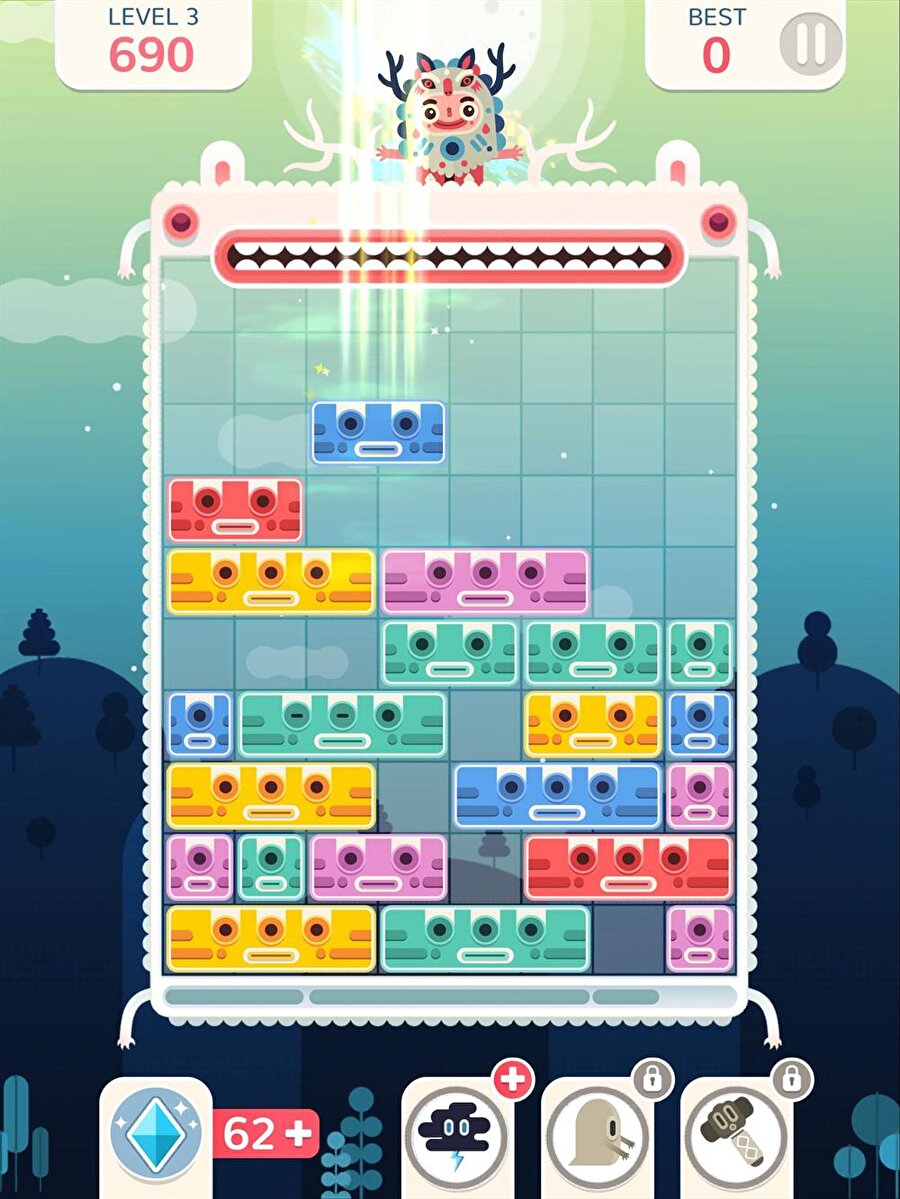The width and height of the screenshot is (900, 1199).
Task: Buy more gems with 62+ button
Action: click(265, 1134)
